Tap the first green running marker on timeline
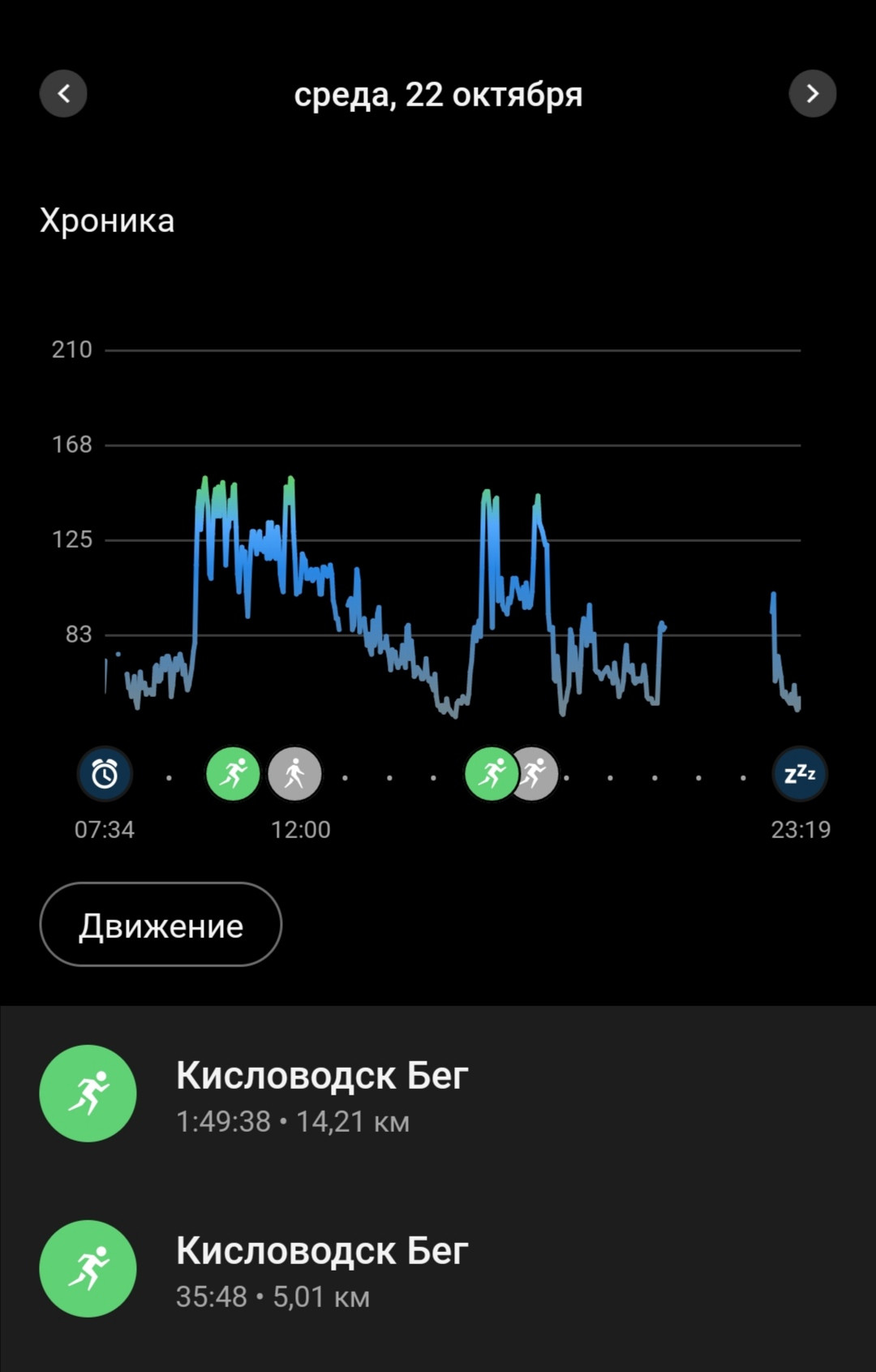This screenshot has height=1372, width=876. click(234, 774)
